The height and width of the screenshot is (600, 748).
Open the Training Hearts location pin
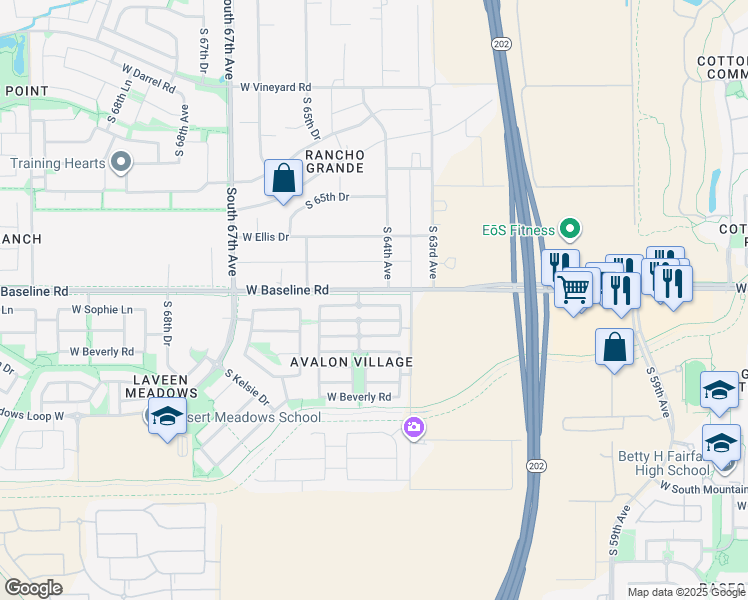tap(121, 162)
